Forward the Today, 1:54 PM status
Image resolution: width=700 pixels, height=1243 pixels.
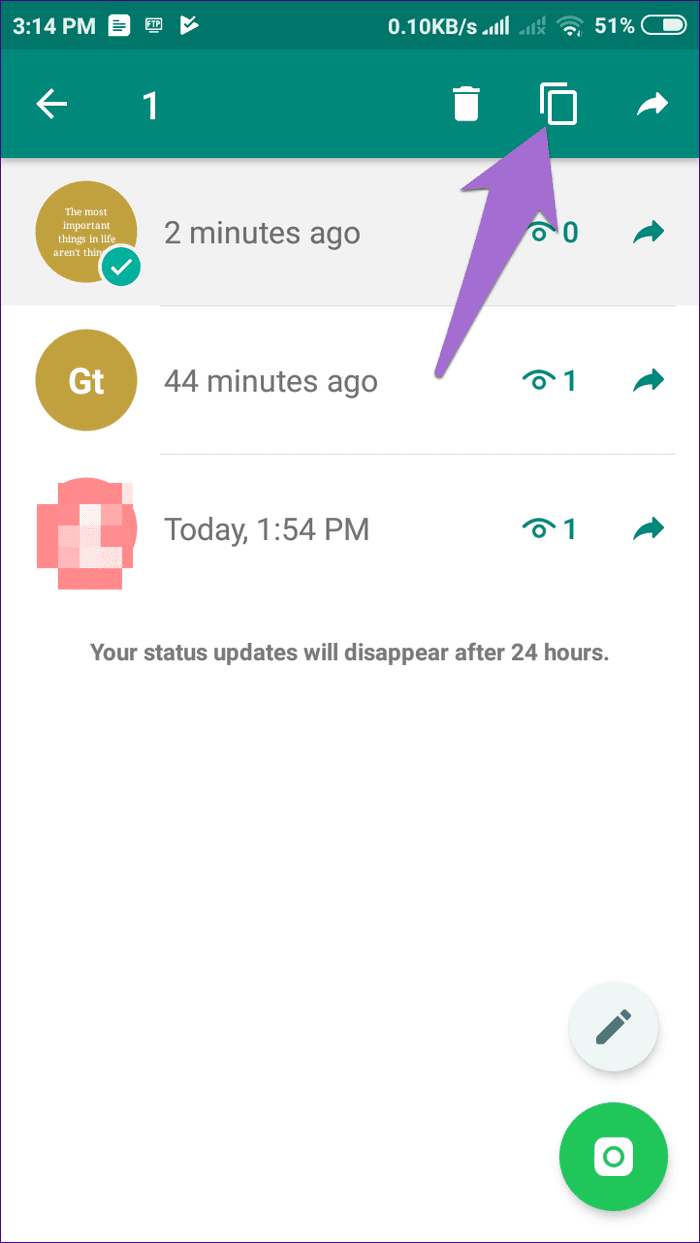point(649,529)
